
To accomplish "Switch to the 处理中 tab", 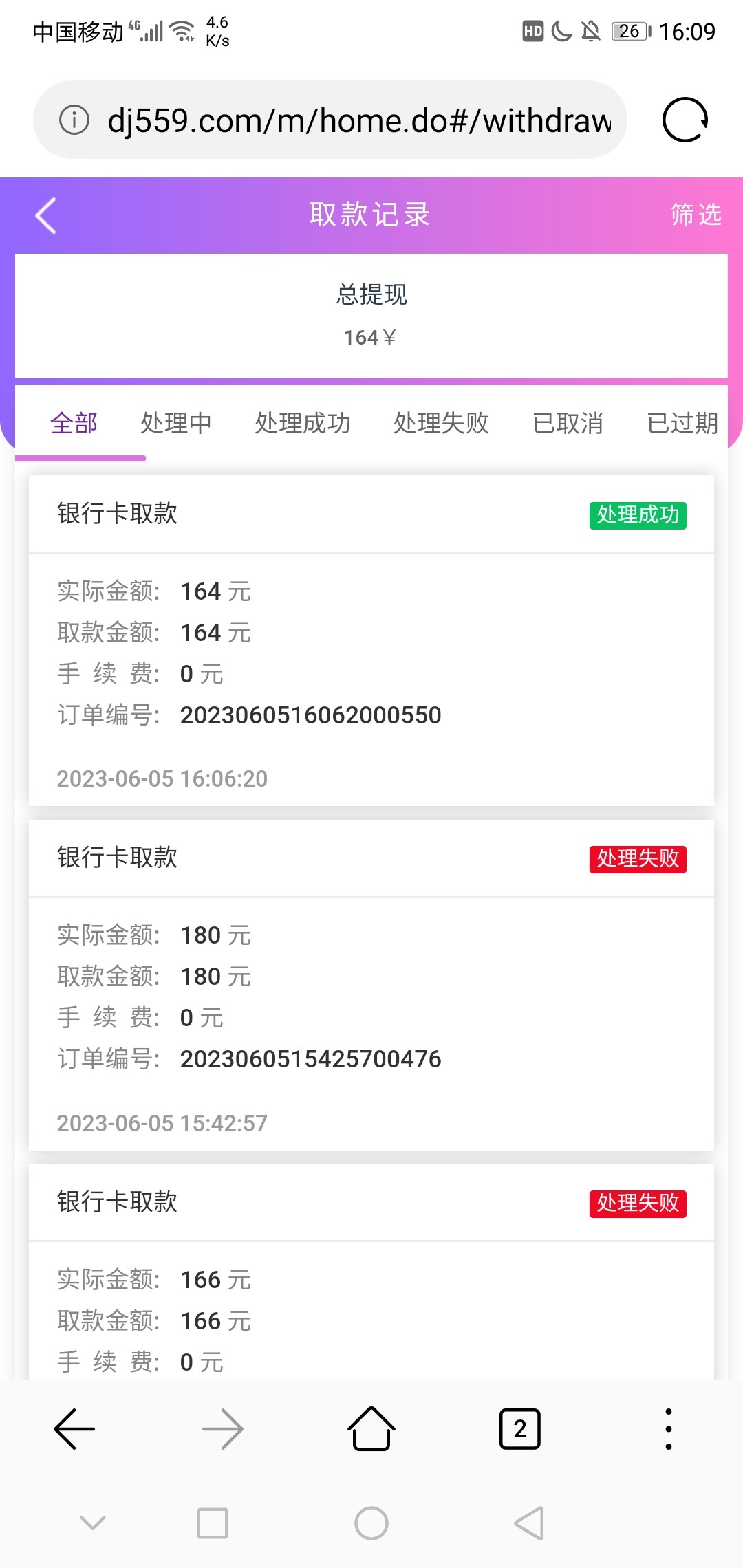I will click(176, 423).
